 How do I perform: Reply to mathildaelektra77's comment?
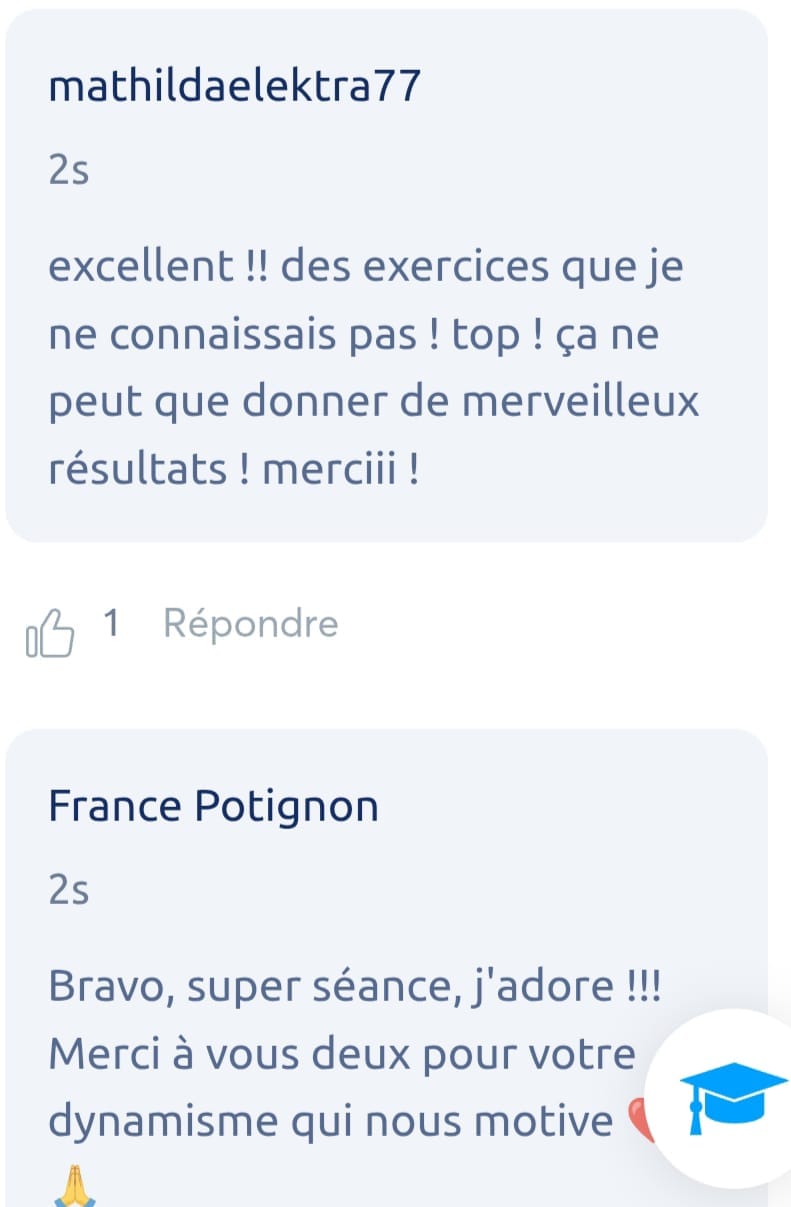(251, 624)
